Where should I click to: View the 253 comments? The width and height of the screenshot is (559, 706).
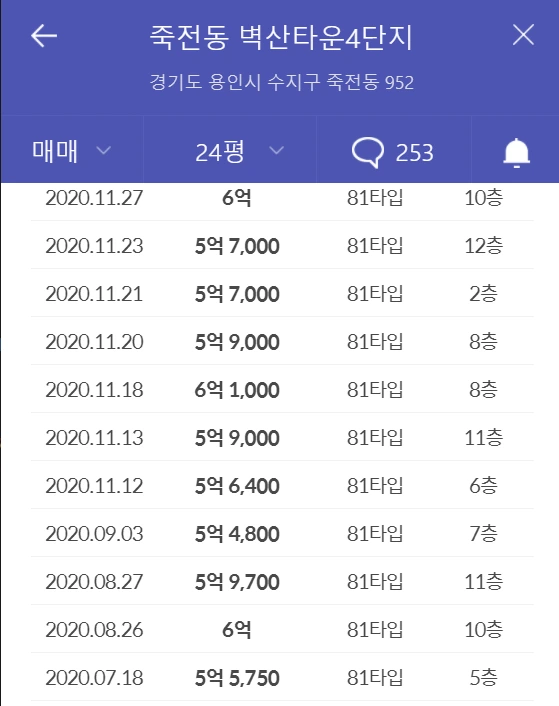[x=393, y=152]
